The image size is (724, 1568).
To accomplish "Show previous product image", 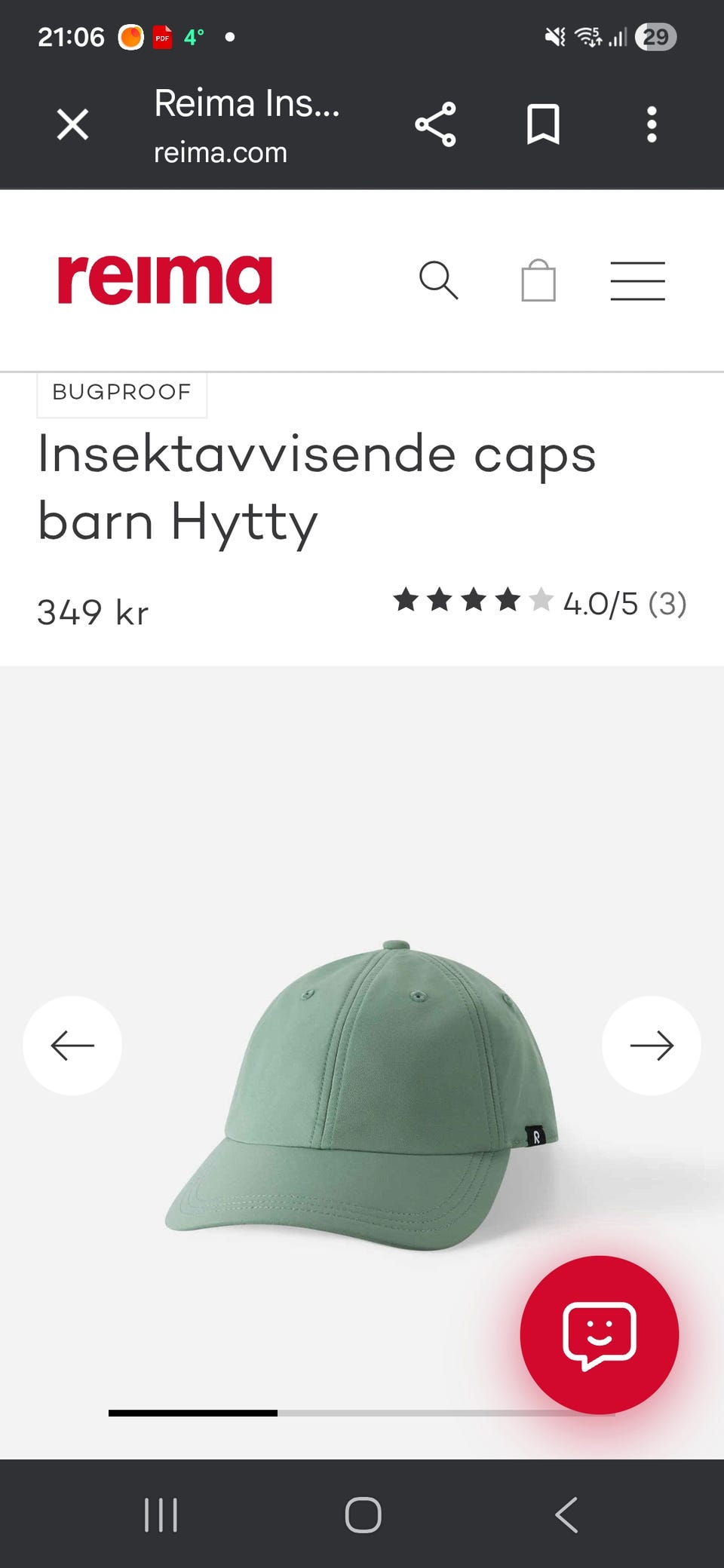I will tap(72, 1046).
